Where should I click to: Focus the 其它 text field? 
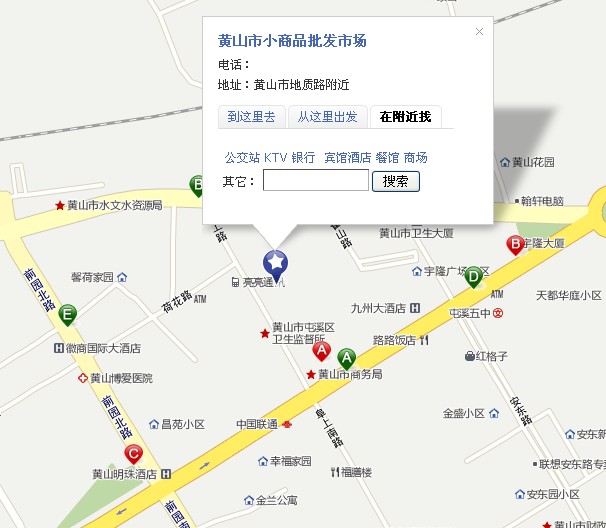315,181
